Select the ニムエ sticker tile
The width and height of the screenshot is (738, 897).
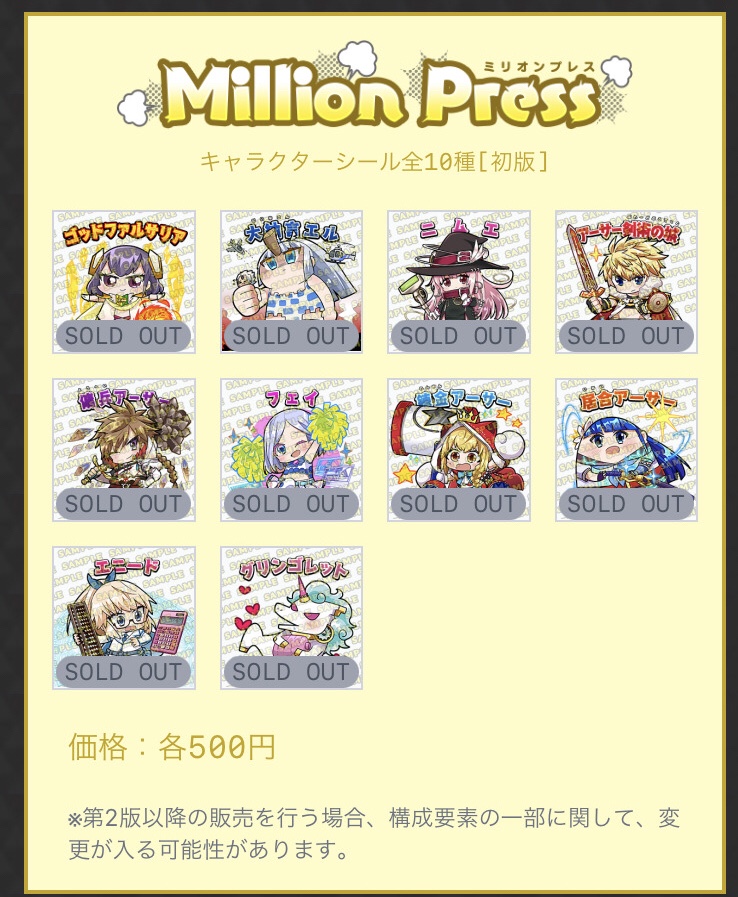point(458,281)
